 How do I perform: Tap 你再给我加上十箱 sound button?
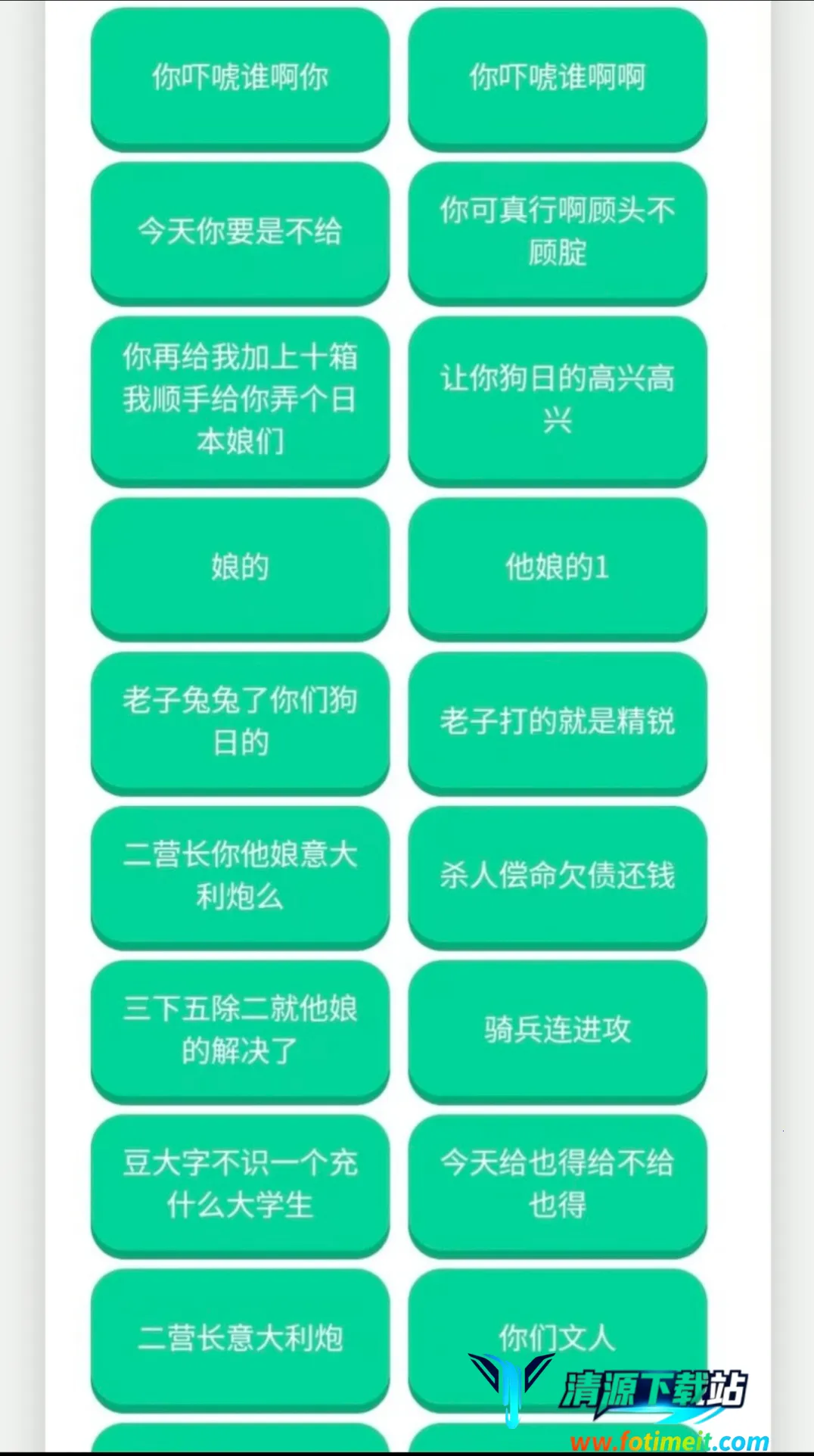coord(240,399)
